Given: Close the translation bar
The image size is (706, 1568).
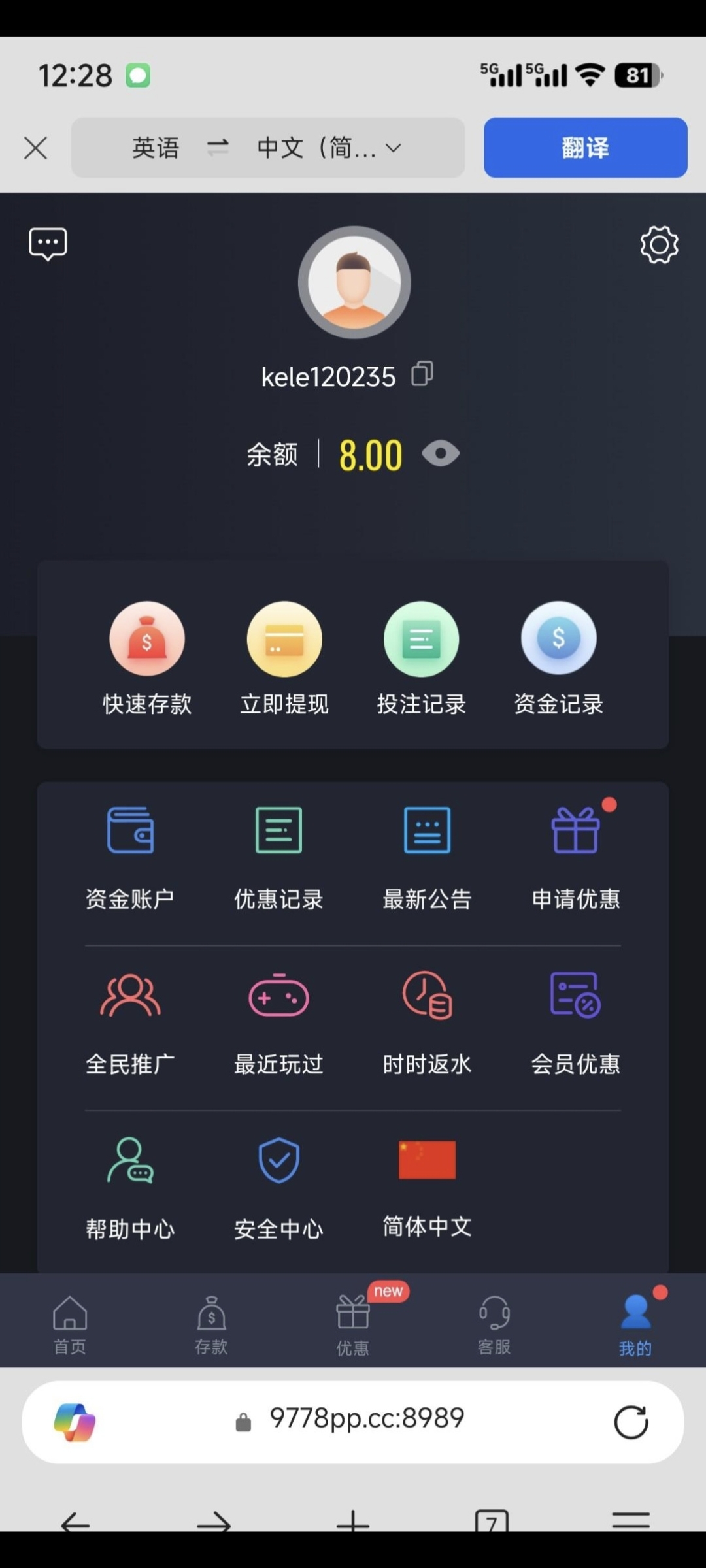Looking at the screenshot, I should tap(36, 148).
